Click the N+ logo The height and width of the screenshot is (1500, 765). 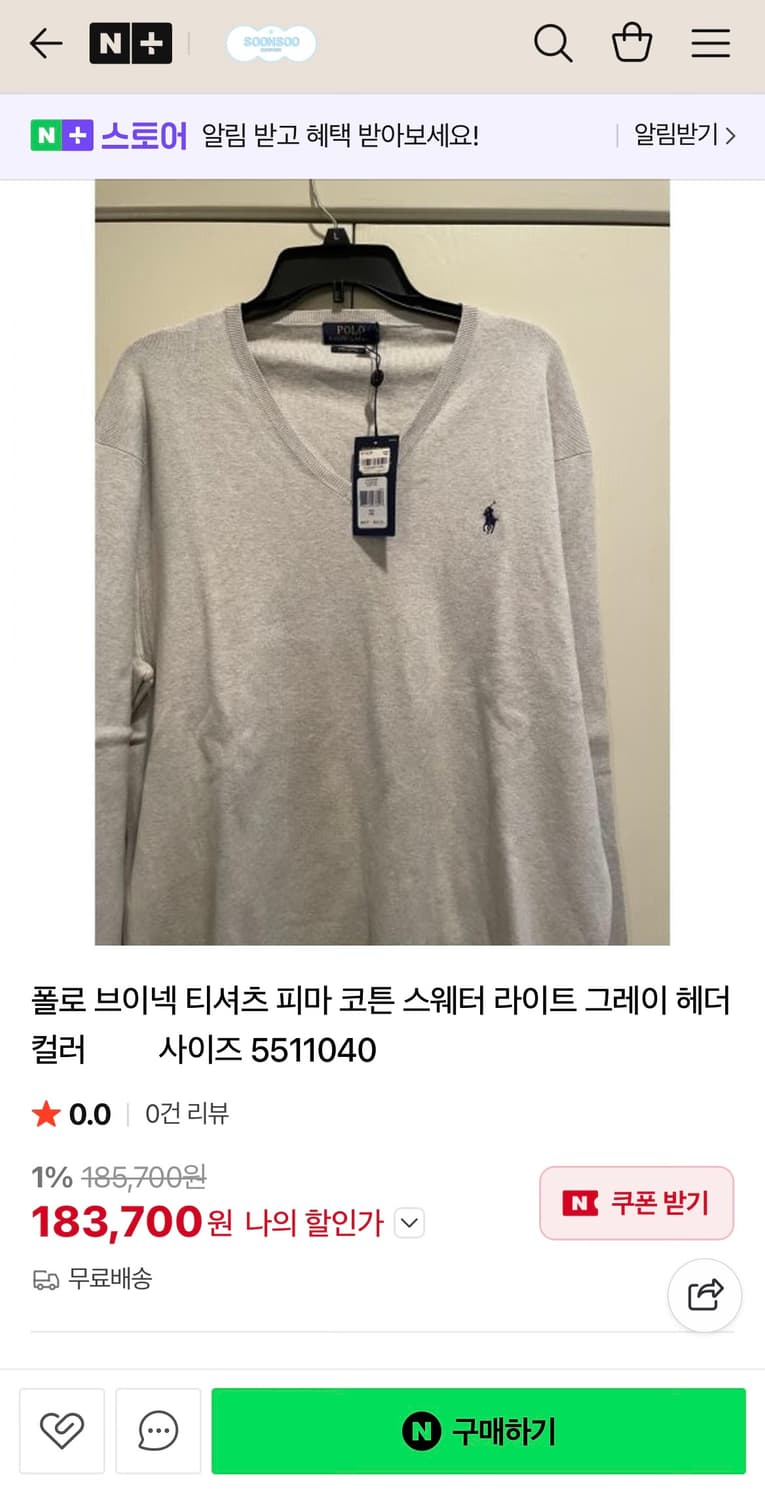tap(130, 44)
